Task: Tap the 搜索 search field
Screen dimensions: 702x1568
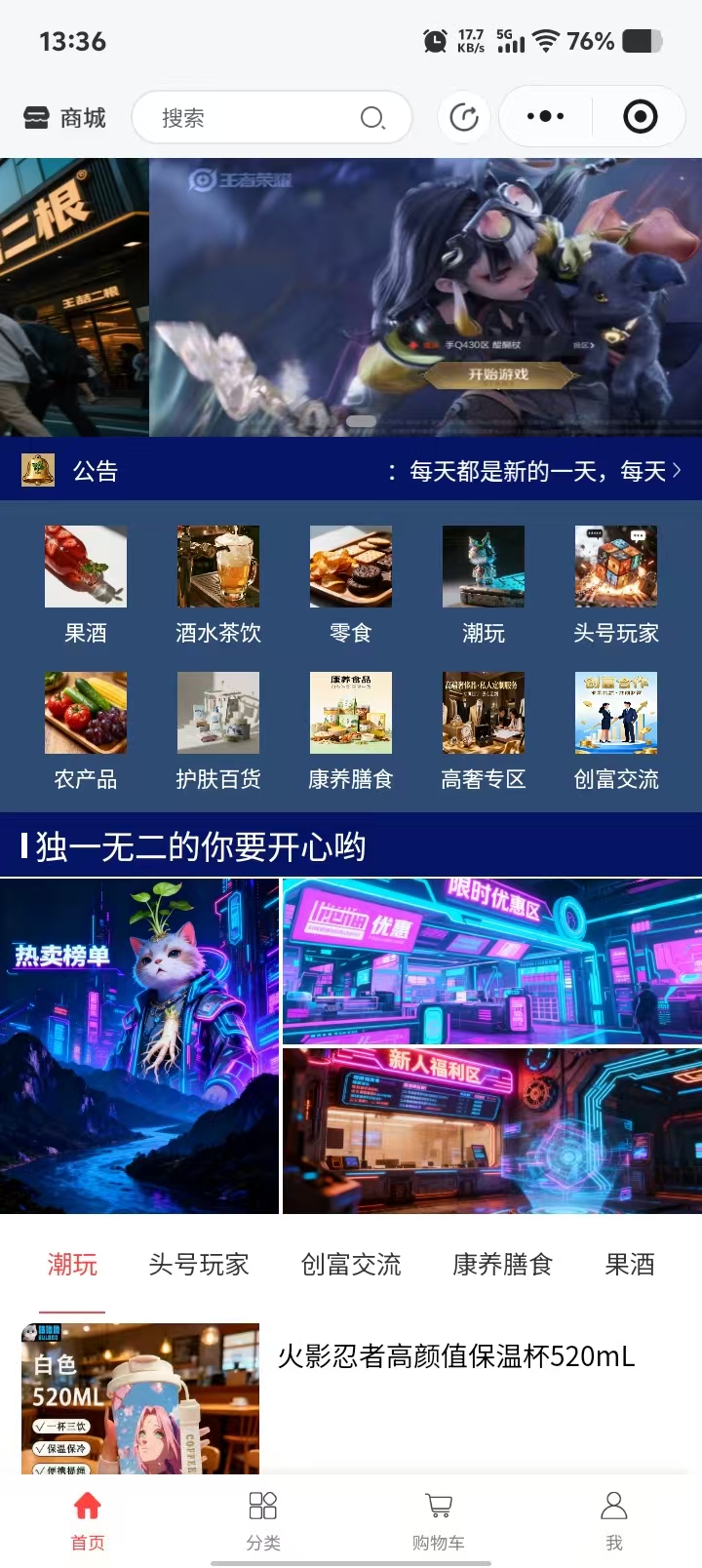Action: coord(258,118)
